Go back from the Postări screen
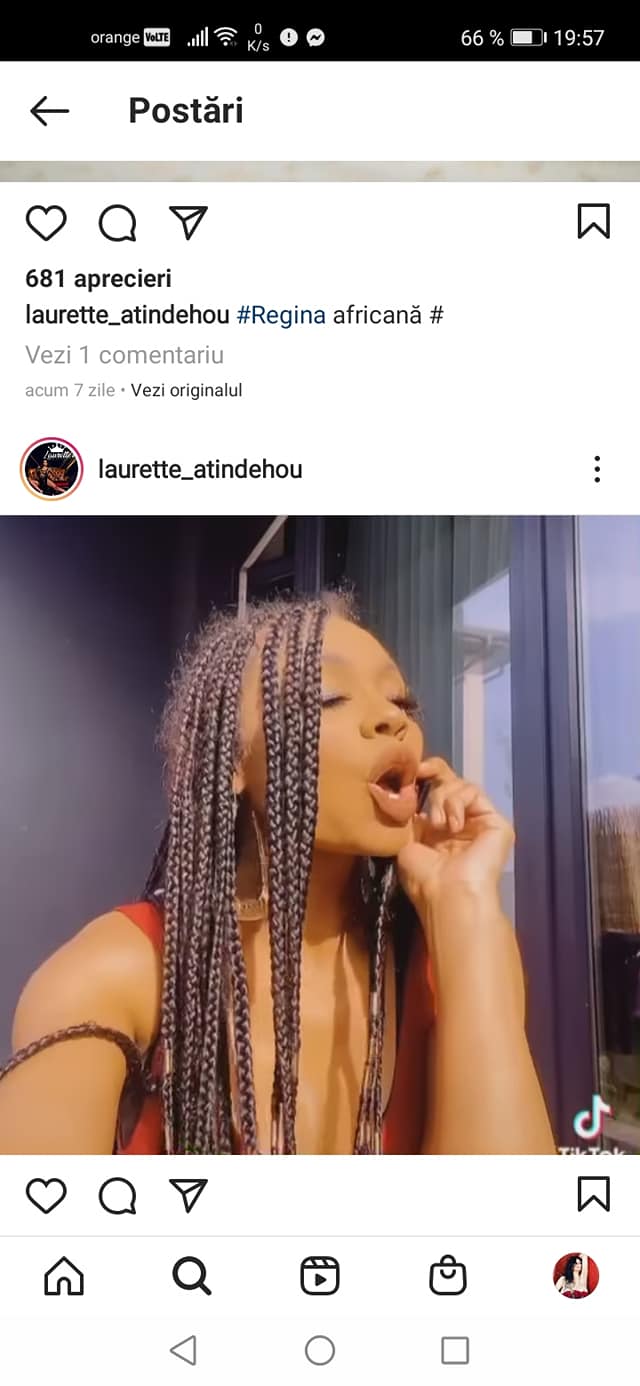This screenshot has height=1386, width=640. (49, 111)
